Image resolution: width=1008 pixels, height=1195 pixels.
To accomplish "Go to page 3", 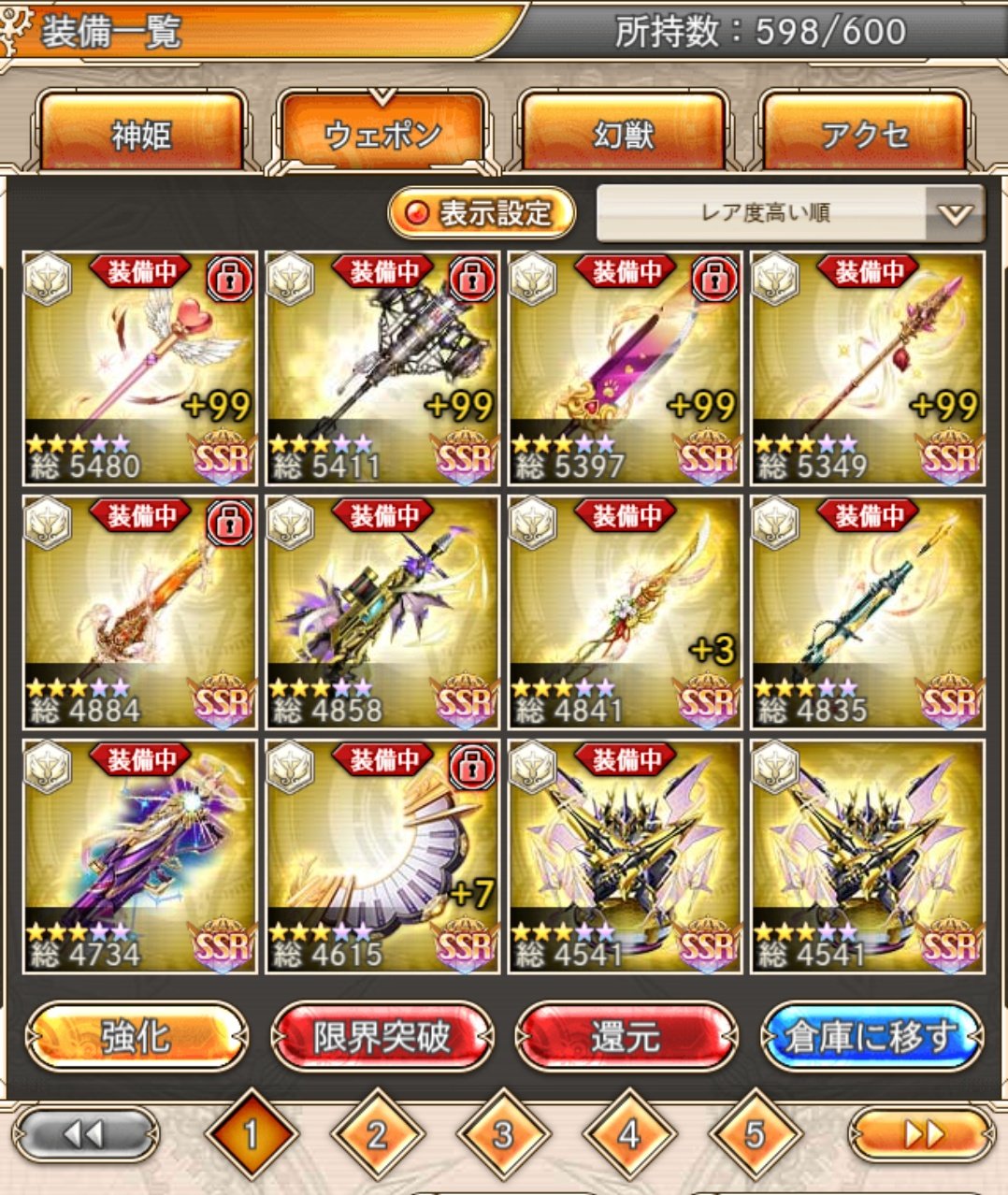I will coord(503,1135).
